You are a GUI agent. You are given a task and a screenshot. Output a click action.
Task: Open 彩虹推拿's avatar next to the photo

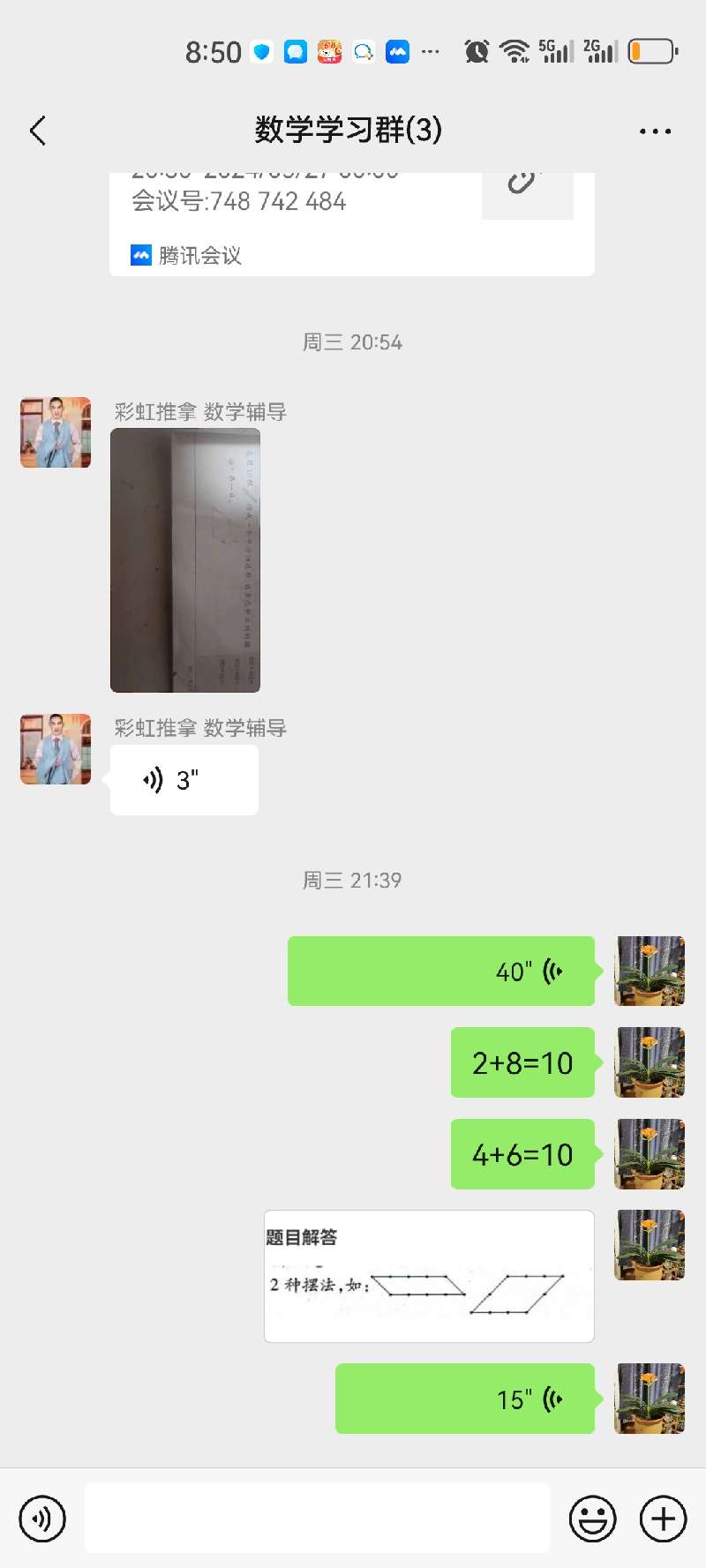click(56, 432)
